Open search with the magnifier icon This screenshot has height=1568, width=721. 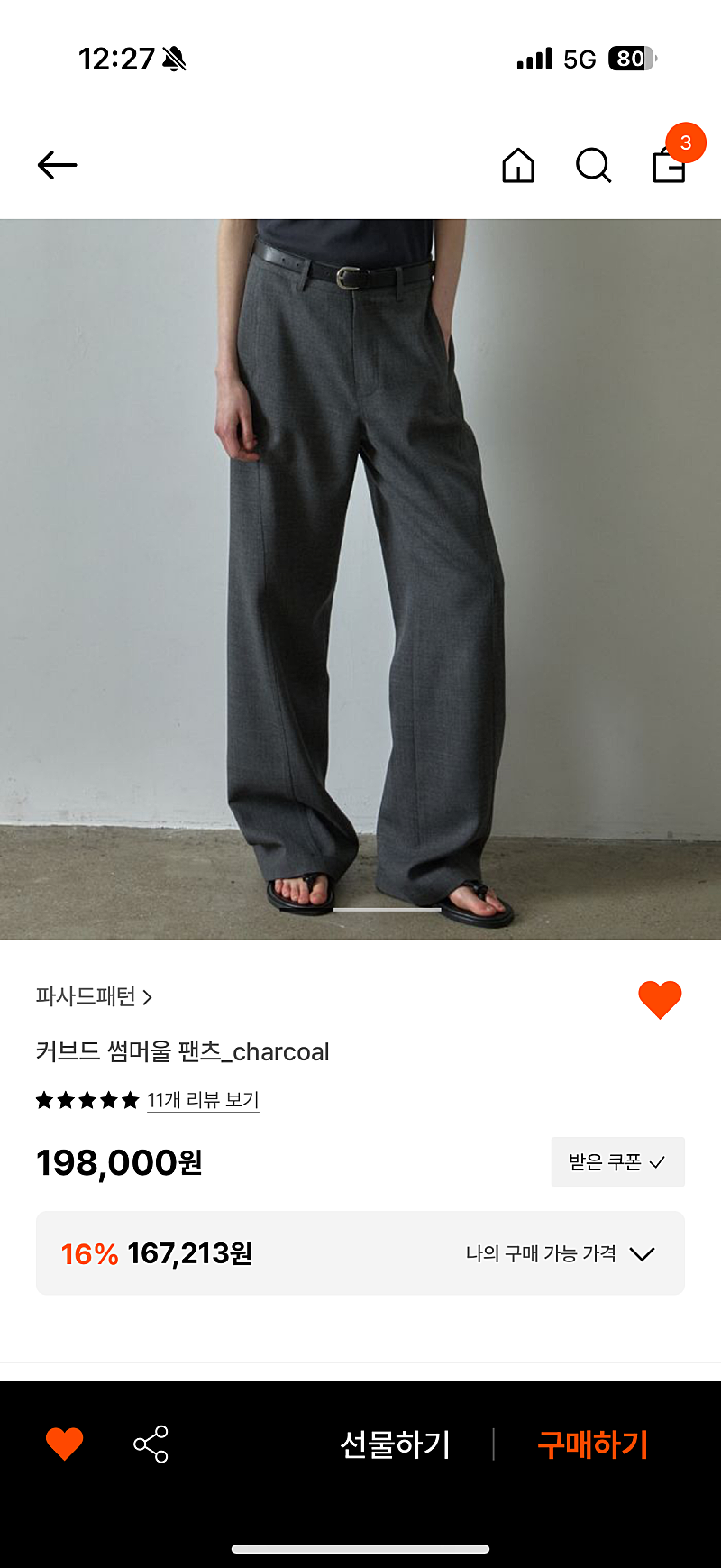pos(593,165)
